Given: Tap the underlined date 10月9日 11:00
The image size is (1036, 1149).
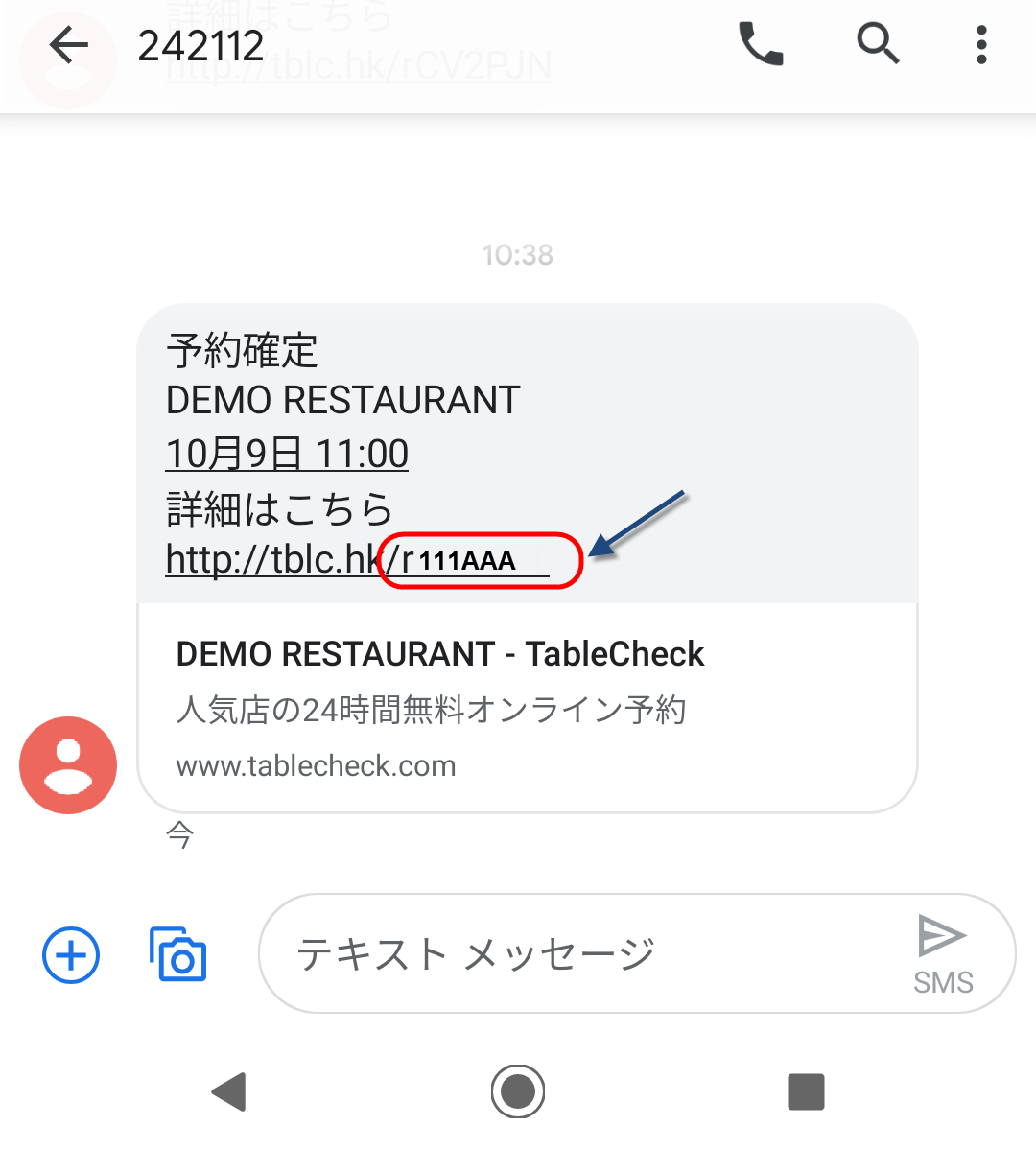Looking at the screenshot, I should [x=287, y=454].
